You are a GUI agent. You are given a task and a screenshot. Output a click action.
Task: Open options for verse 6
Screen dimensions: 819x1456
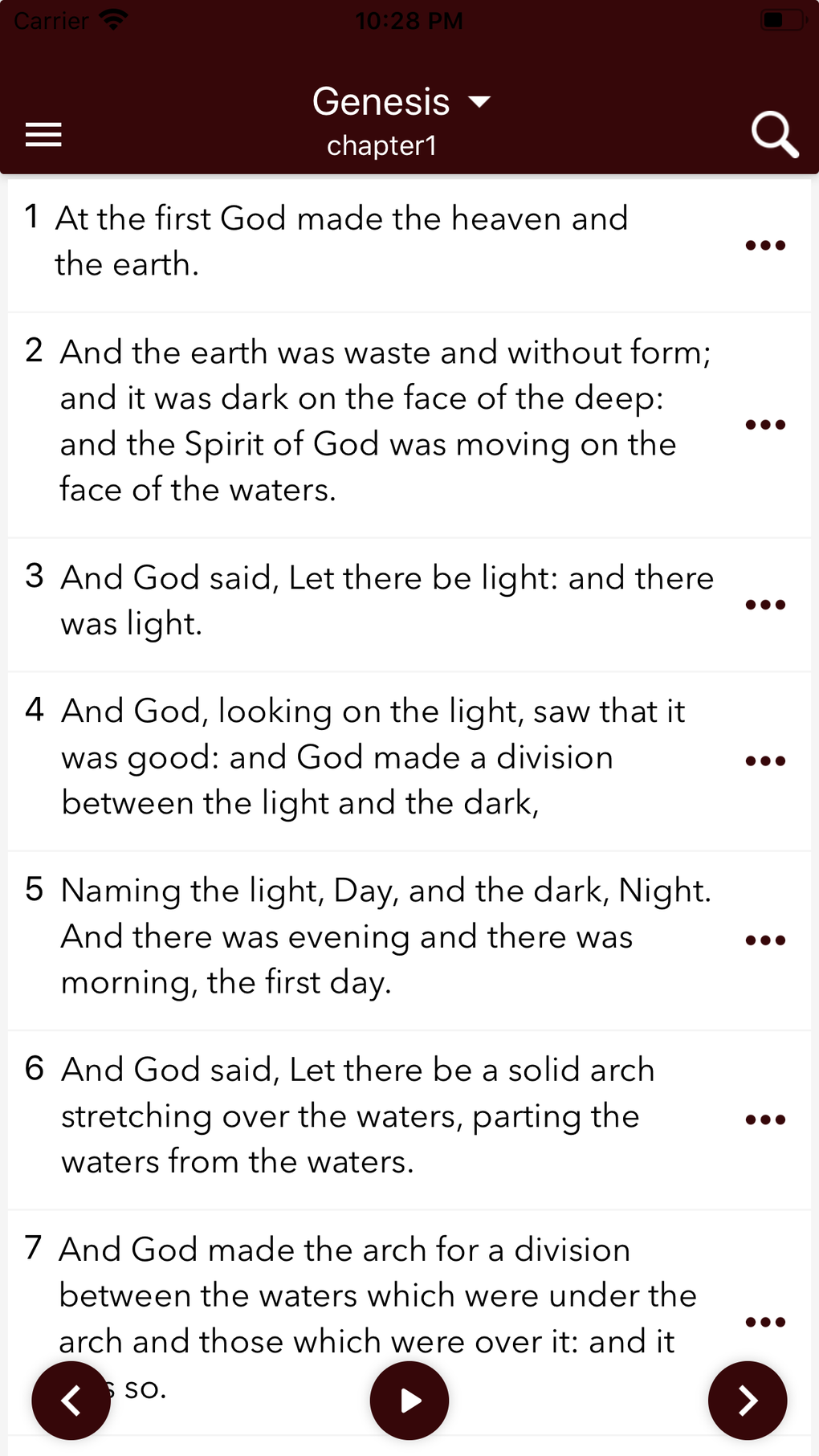765,1120
